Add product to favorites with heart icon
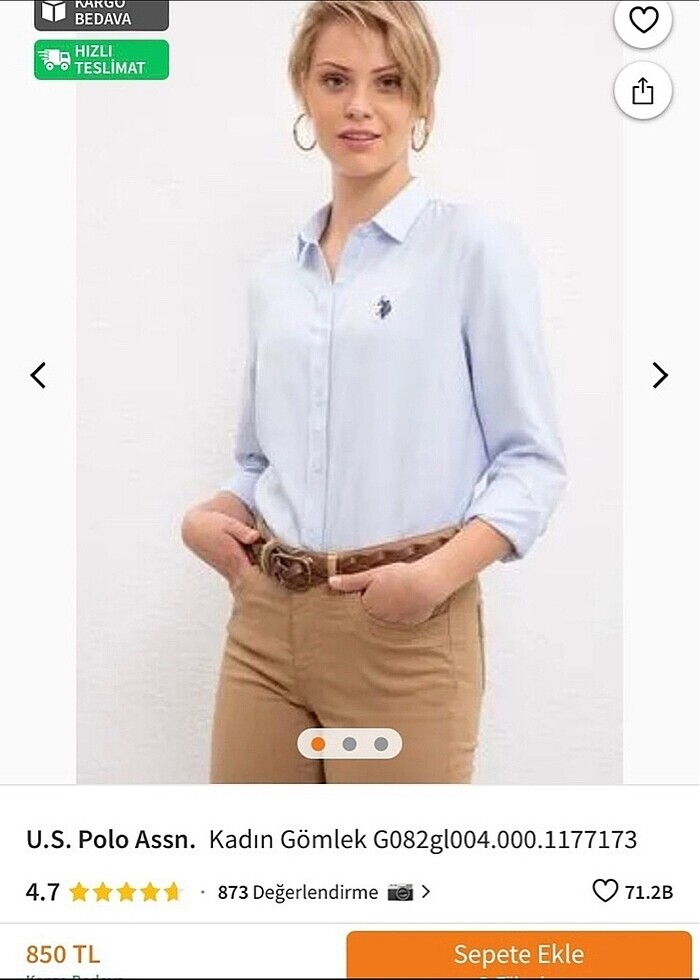The image size is (700, 980). [x=643, y=20]
